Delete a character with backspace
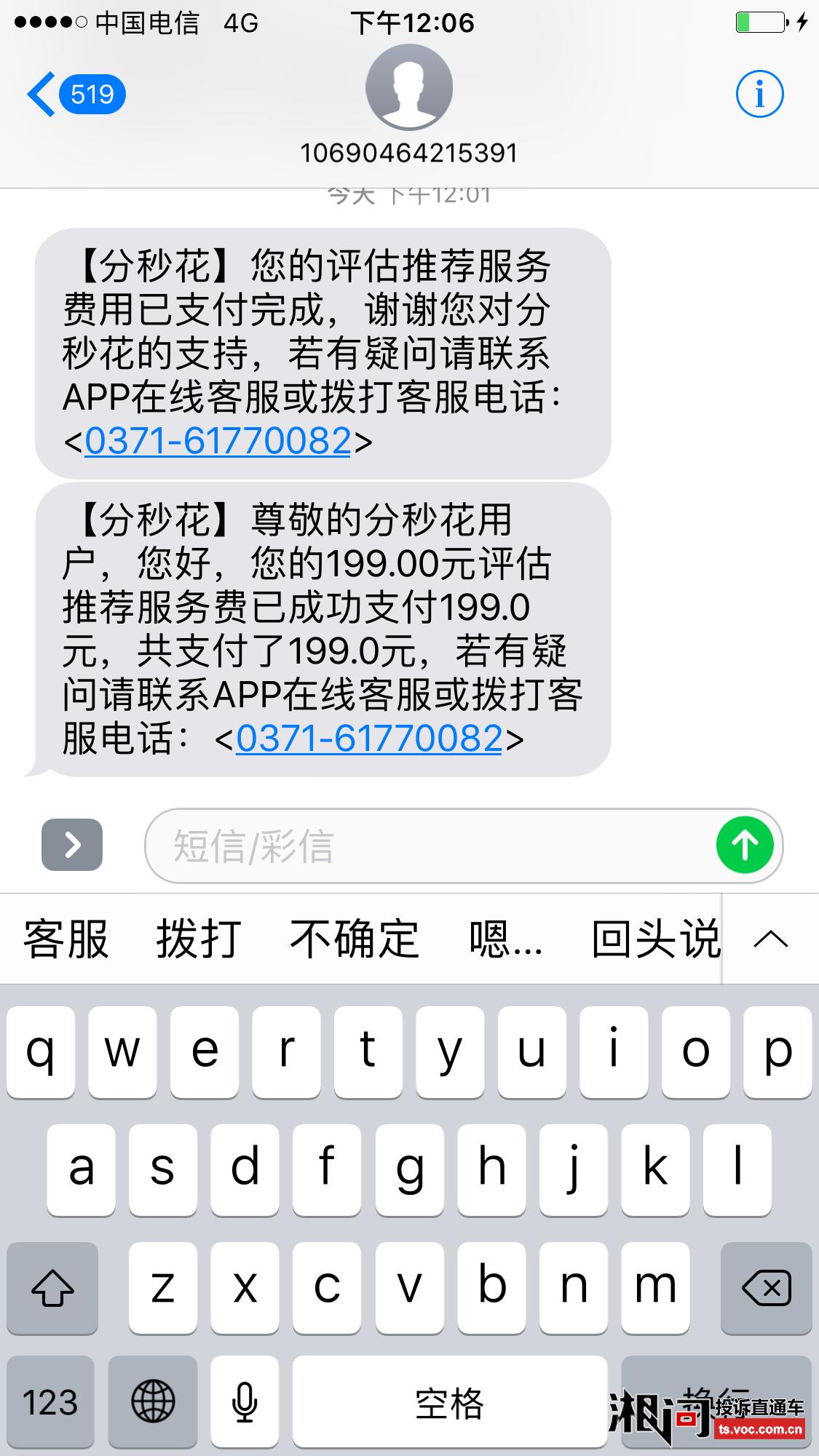Image resolution: width=819 pixels, height=1456 pixels. 766,1288
